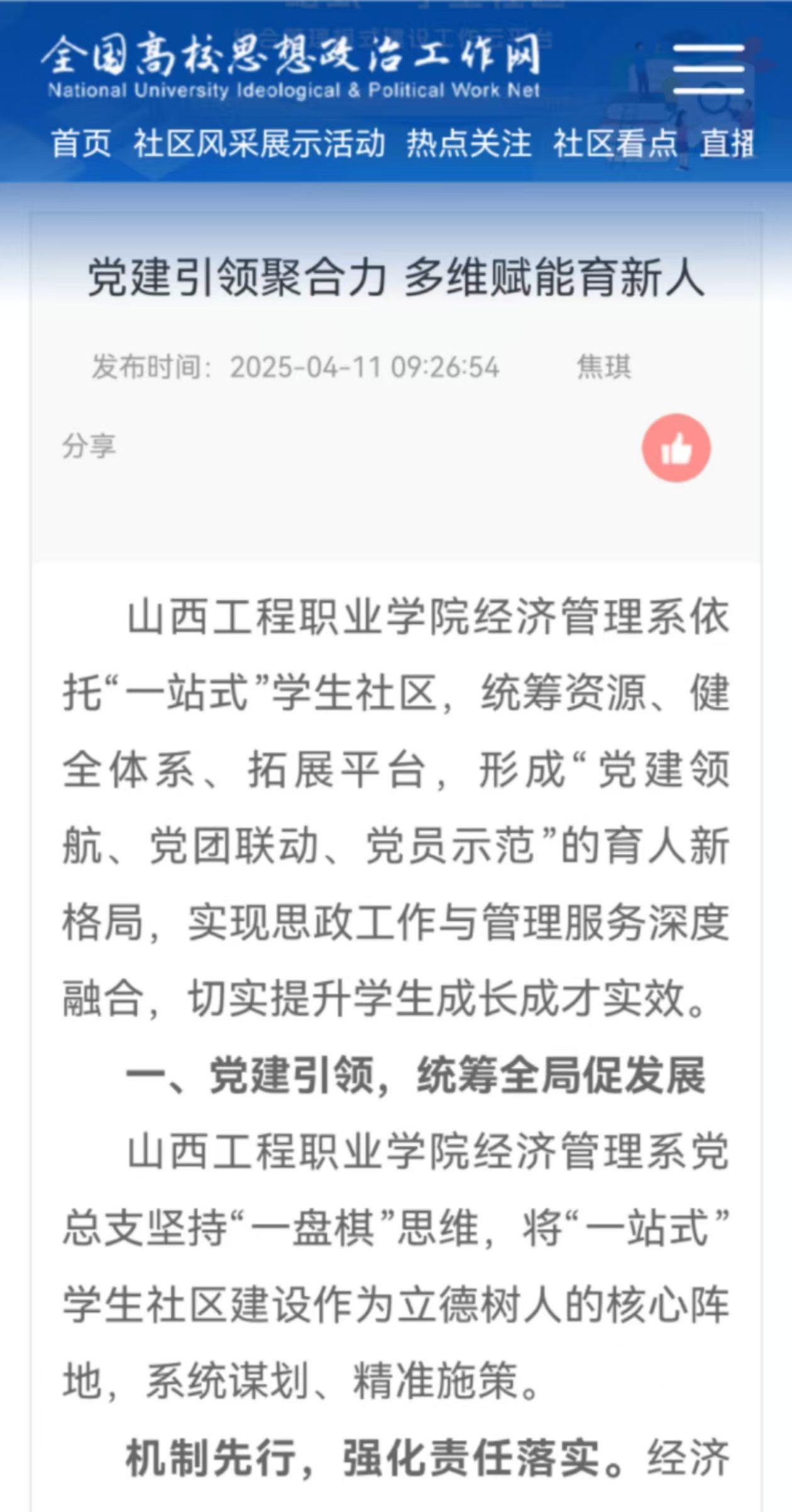792x1512 pixels.
Task: Open the hamburger menu
Action: pos(708,69)
